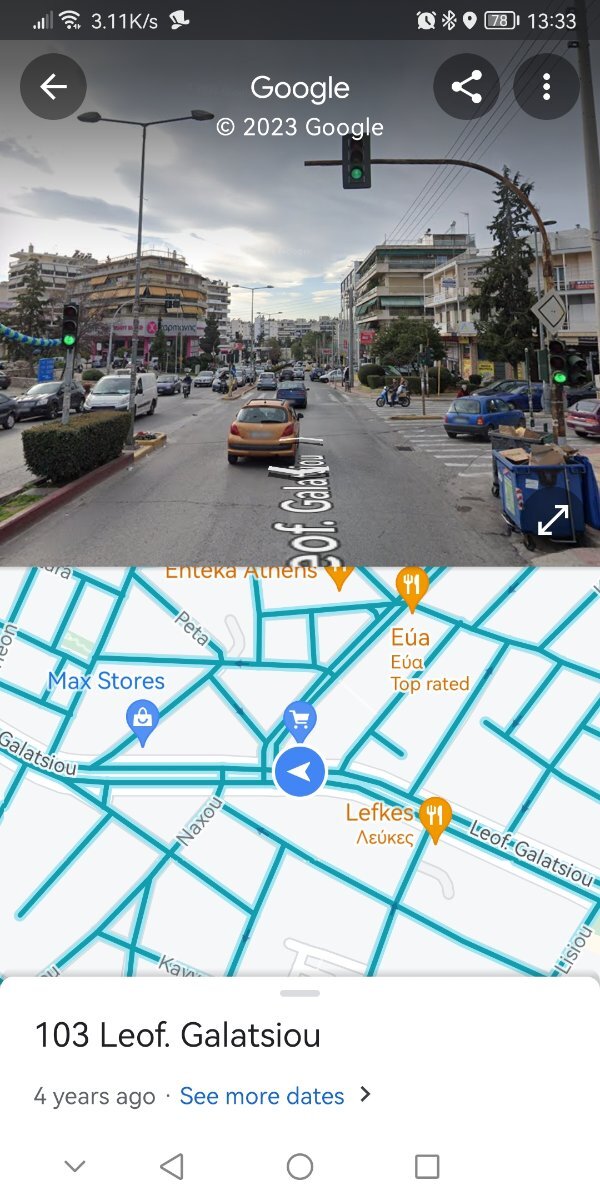Tap the shopping cart pin on map
600x1200 pixels.
pyautogui.click(x=299, y=722)
